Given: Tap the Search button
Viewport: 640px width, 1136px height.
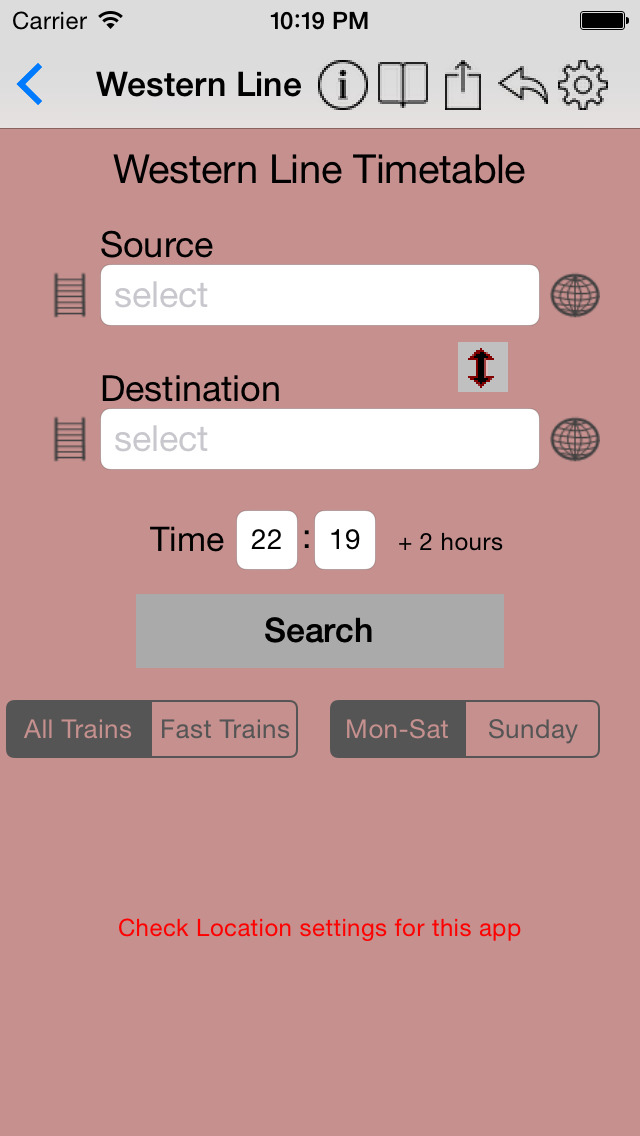Looking at the screenshot, I should (x=320, y=631).
